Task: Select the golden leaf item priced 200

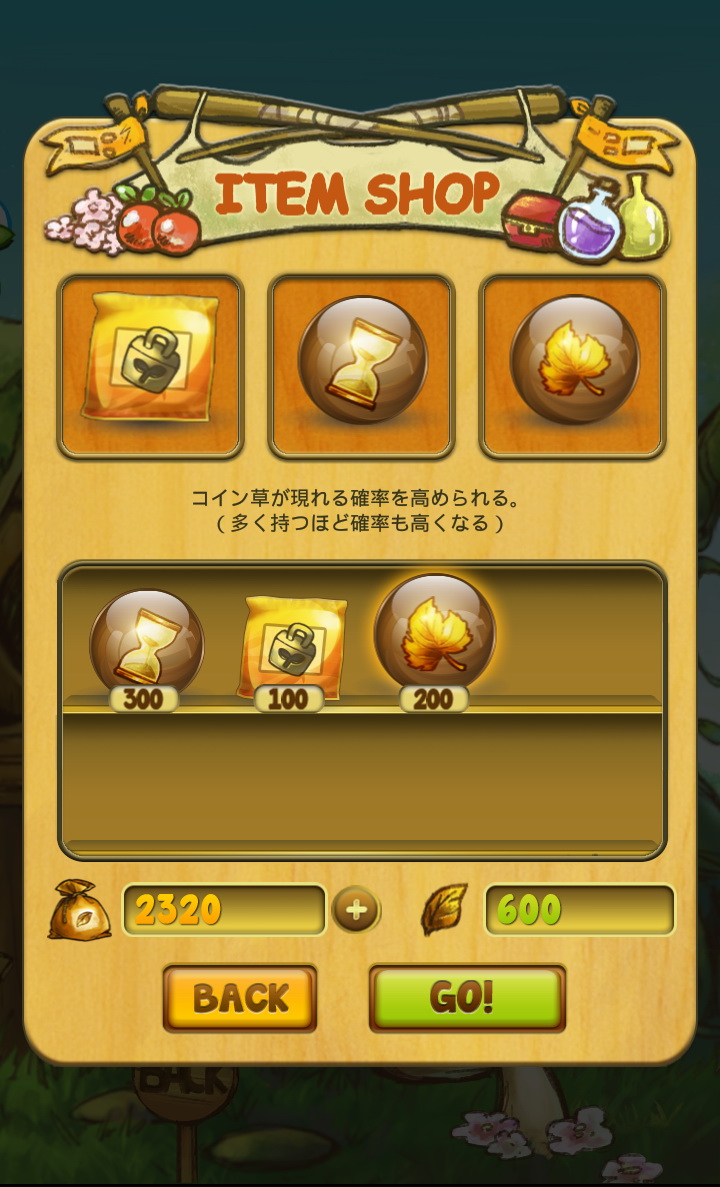Action: pos(434,637)
